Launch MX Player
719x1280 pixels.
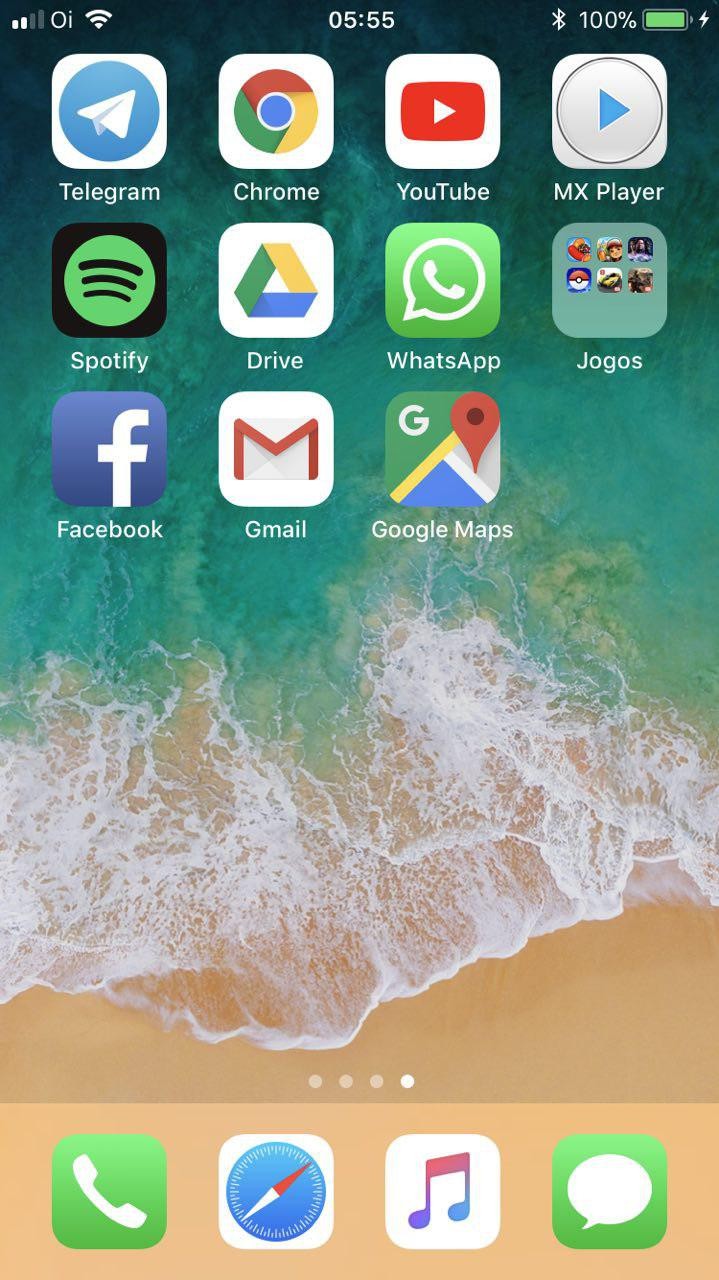pos(609,111)
